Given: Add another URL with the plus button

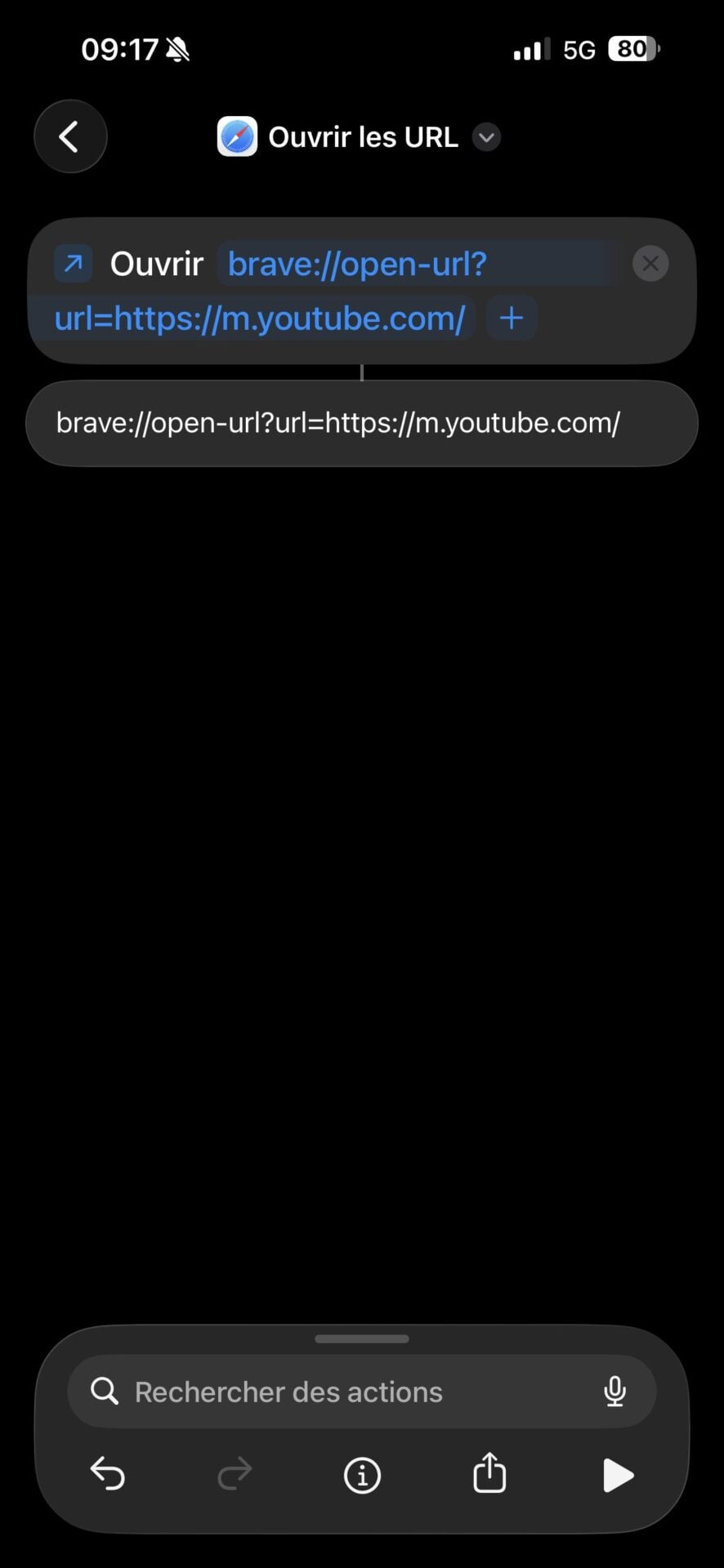Looking at the screenshot, I should point(512,318).
